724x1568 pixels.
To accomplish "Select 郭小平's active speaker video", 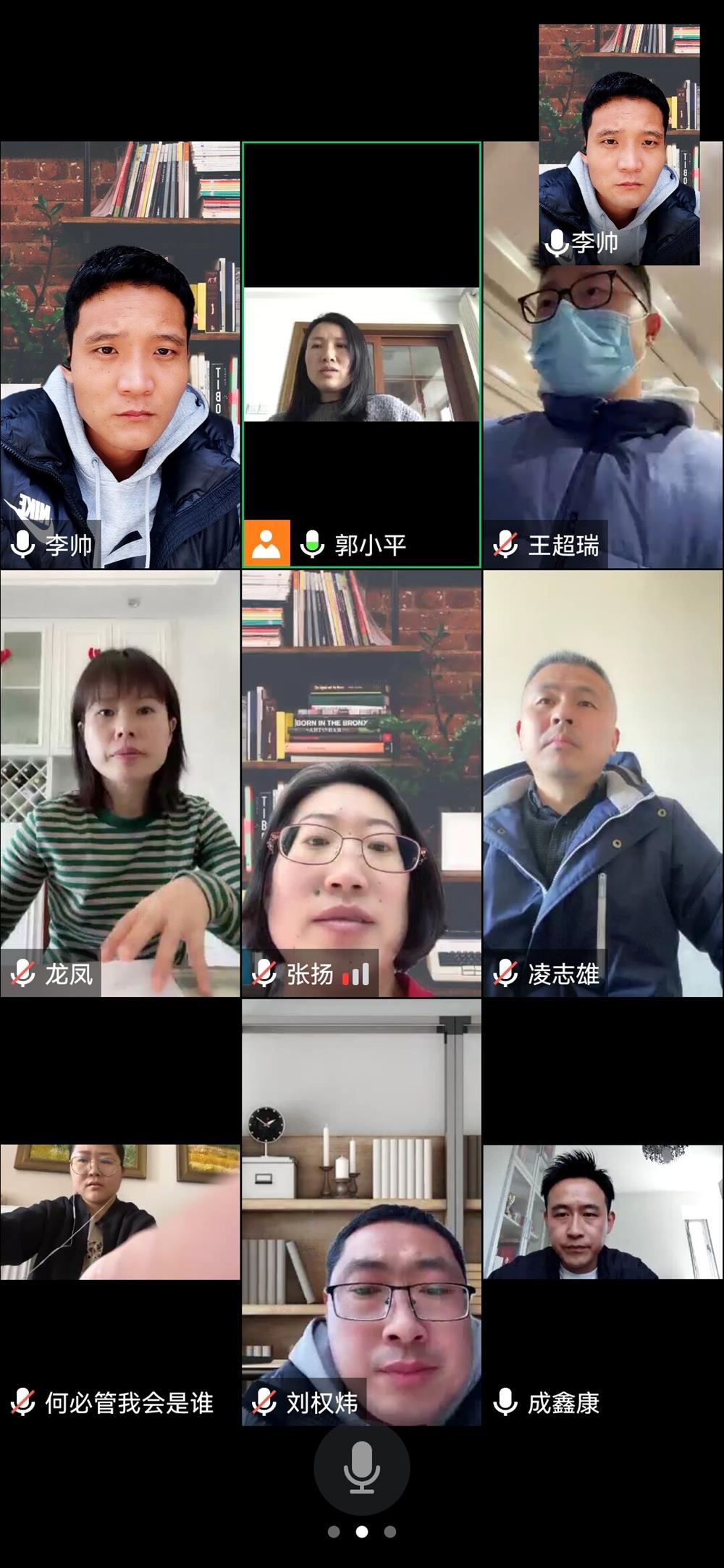I will click(x=361, y=355).
